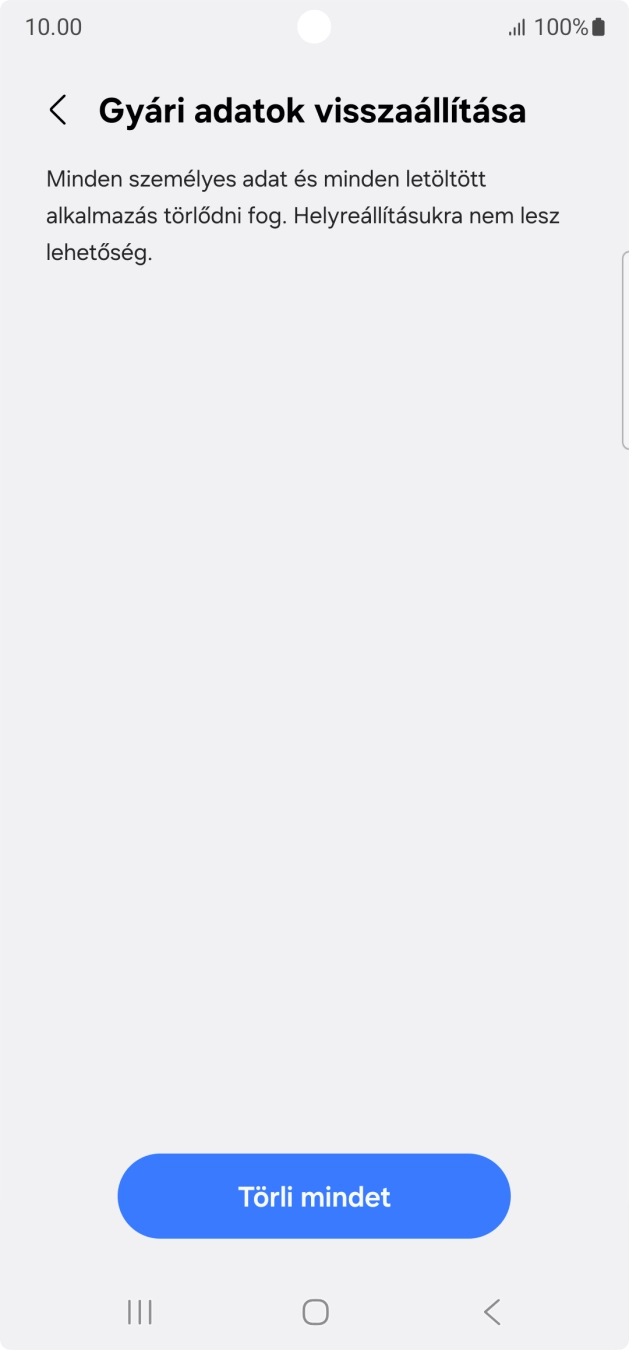Open recent apps from navigation bar
Image resolution: width=629 pixels, height=1350 pixels.
click(140, 1312)
